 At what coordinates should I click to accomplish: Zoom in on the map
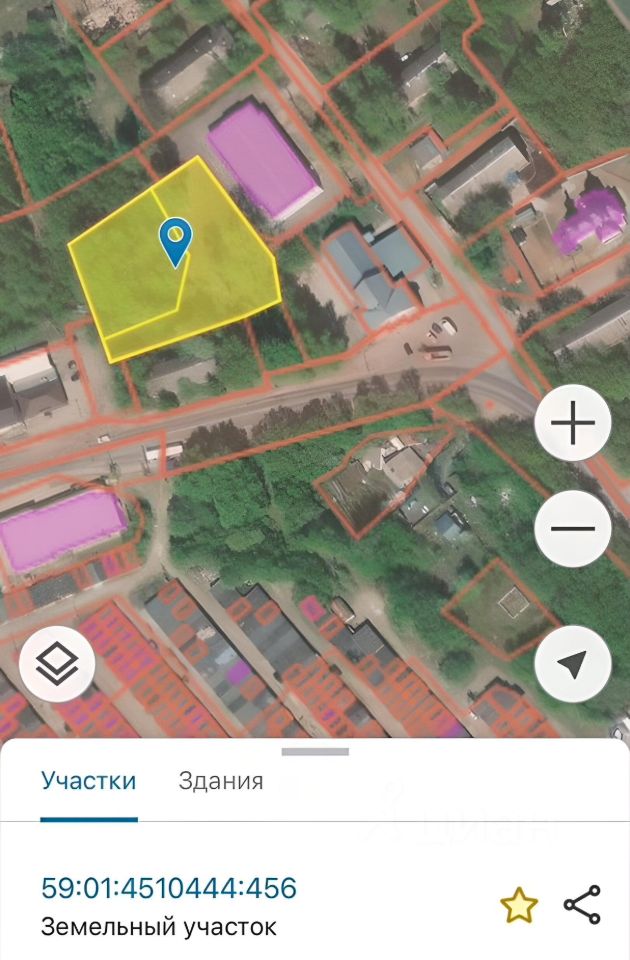[573, 424]
